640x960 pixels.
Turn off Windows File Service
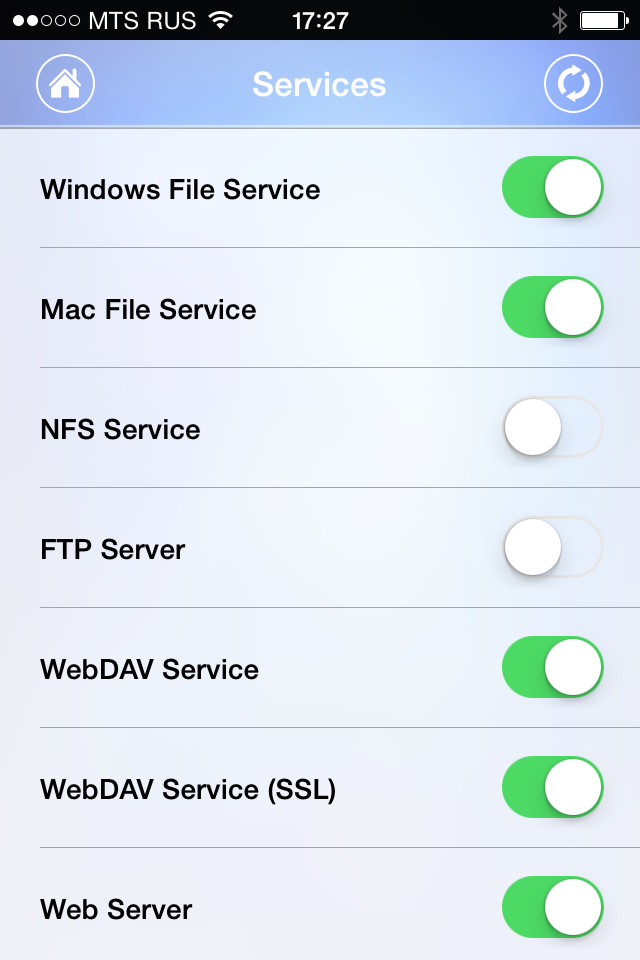point(553,188)
